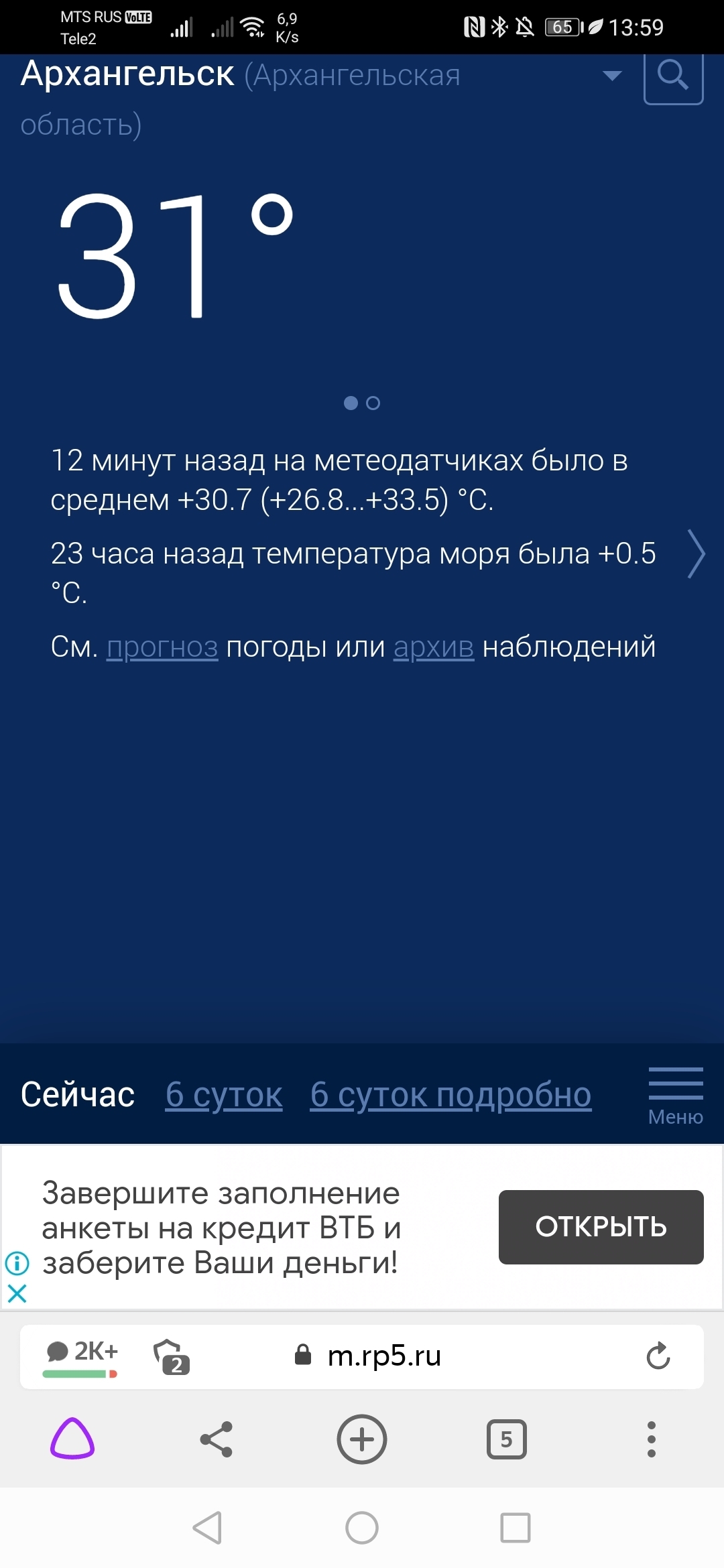Open the прогноз link
The width and height of the screenshot is (724, 1568).
pyautogui.click(x=162, y=647)
